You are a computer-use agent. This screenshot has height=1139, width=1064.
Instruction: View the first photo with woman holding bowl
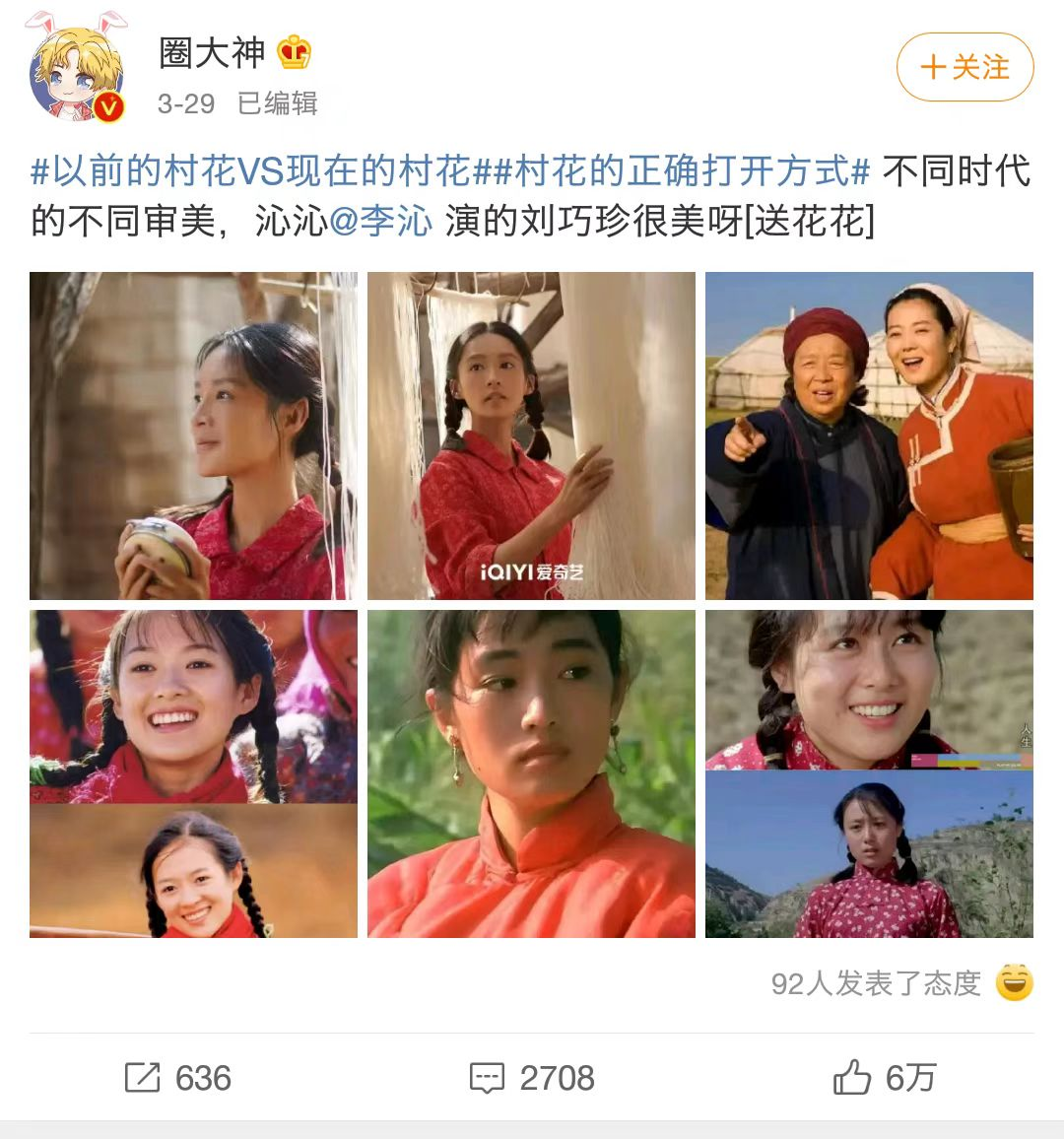193,435
